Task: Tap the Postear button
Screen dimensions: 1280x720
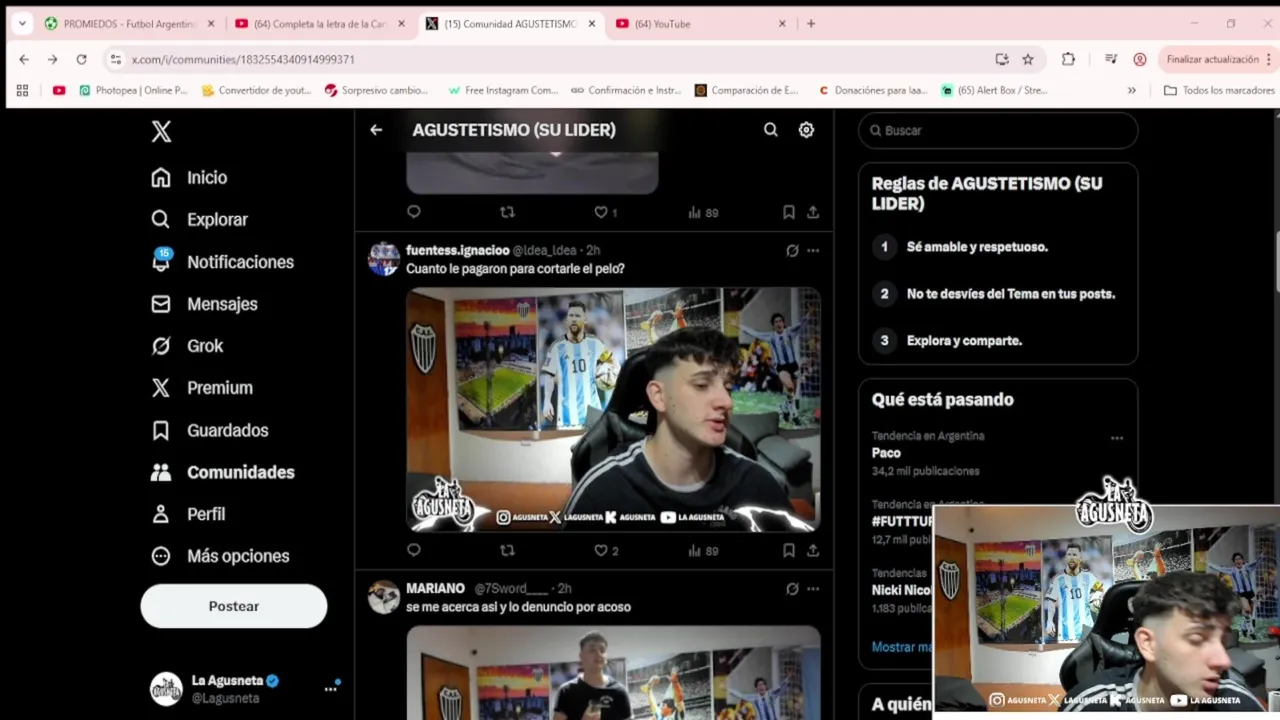Action: 233,606
